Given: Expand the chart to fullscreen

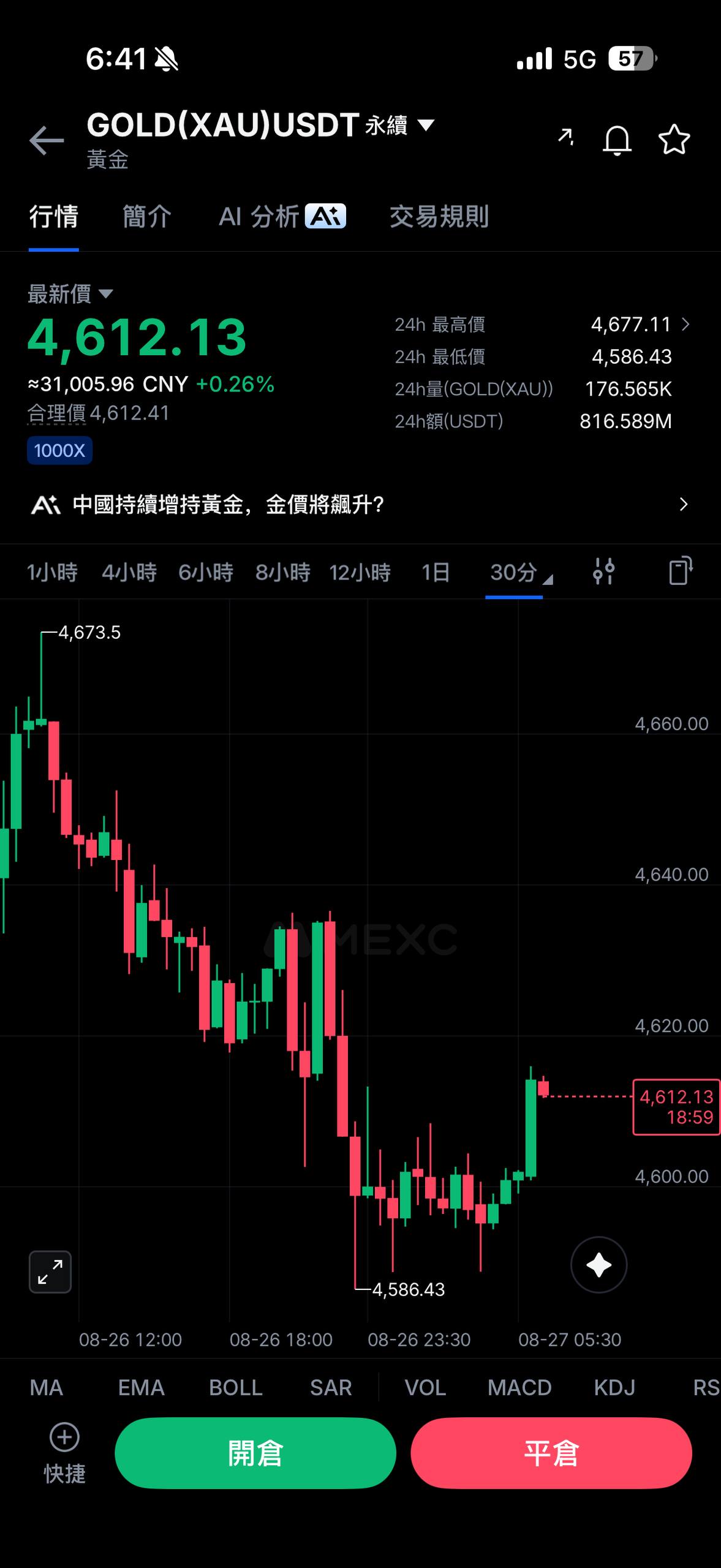Looking at the screenshot, I should point(50,1272).
